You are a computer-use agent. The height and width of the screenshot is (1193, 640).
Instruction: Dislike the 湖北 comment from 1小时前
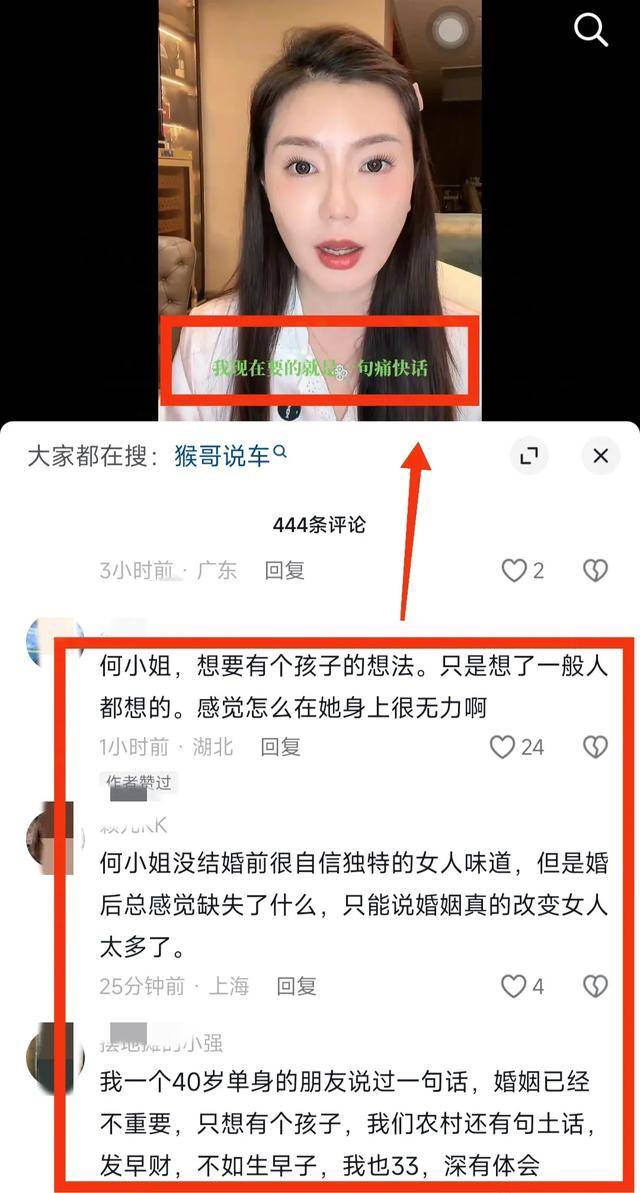tap(595, 747)
